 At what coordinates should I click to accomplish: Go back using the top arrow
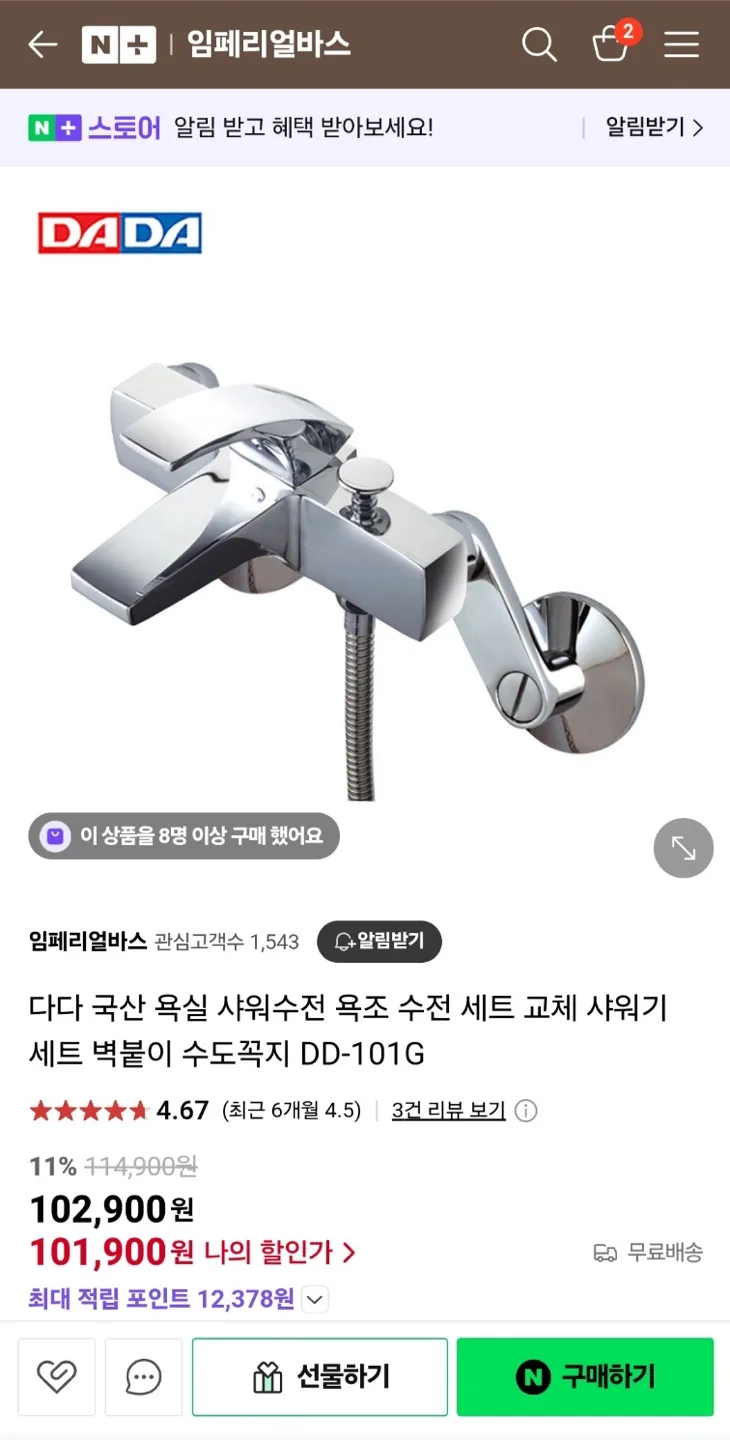(x=42, y=45)
